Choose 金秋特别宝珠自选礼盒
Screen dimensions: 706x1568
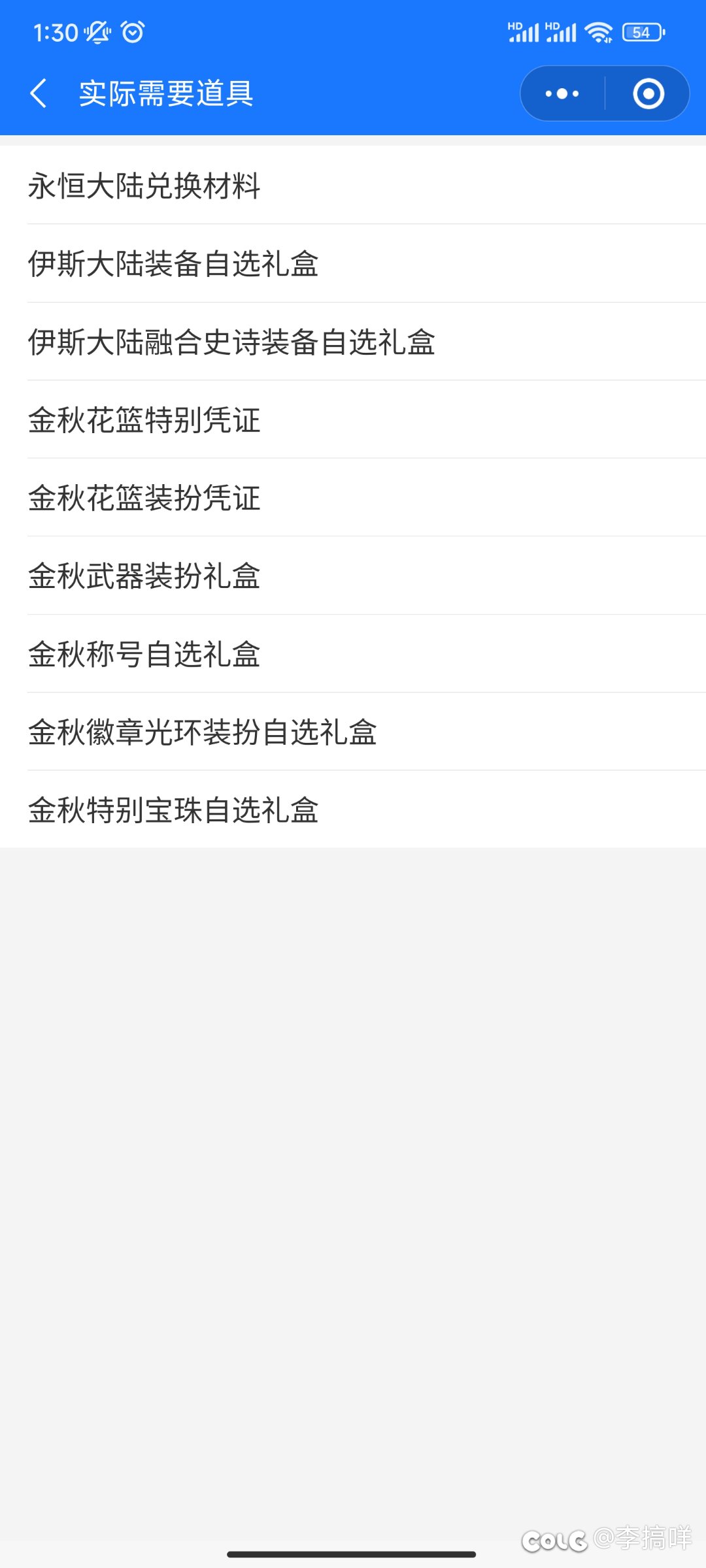click(353, 809)
